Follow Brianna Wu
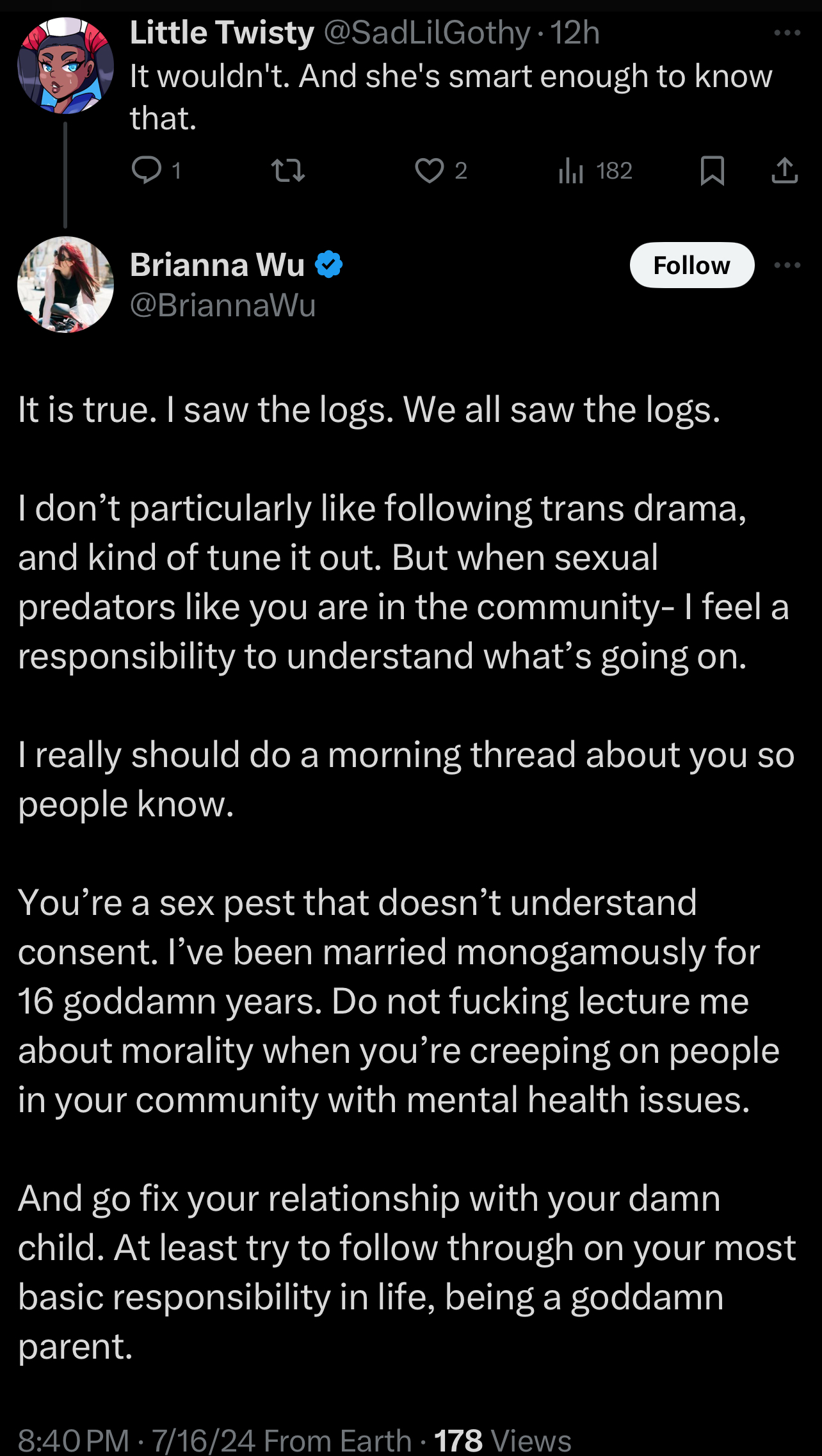The image size is (822, 1456). click(x=692, y=265)
